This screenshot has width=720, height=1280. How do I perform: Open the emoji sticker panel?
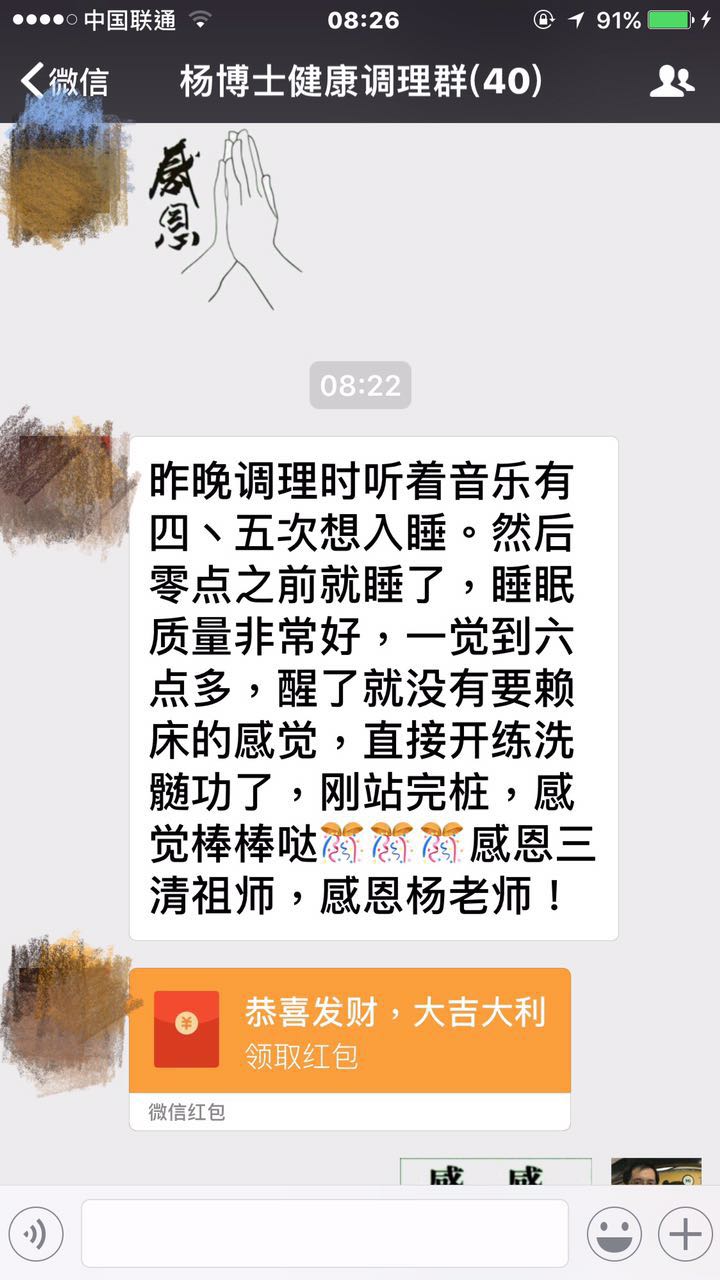614,1234
